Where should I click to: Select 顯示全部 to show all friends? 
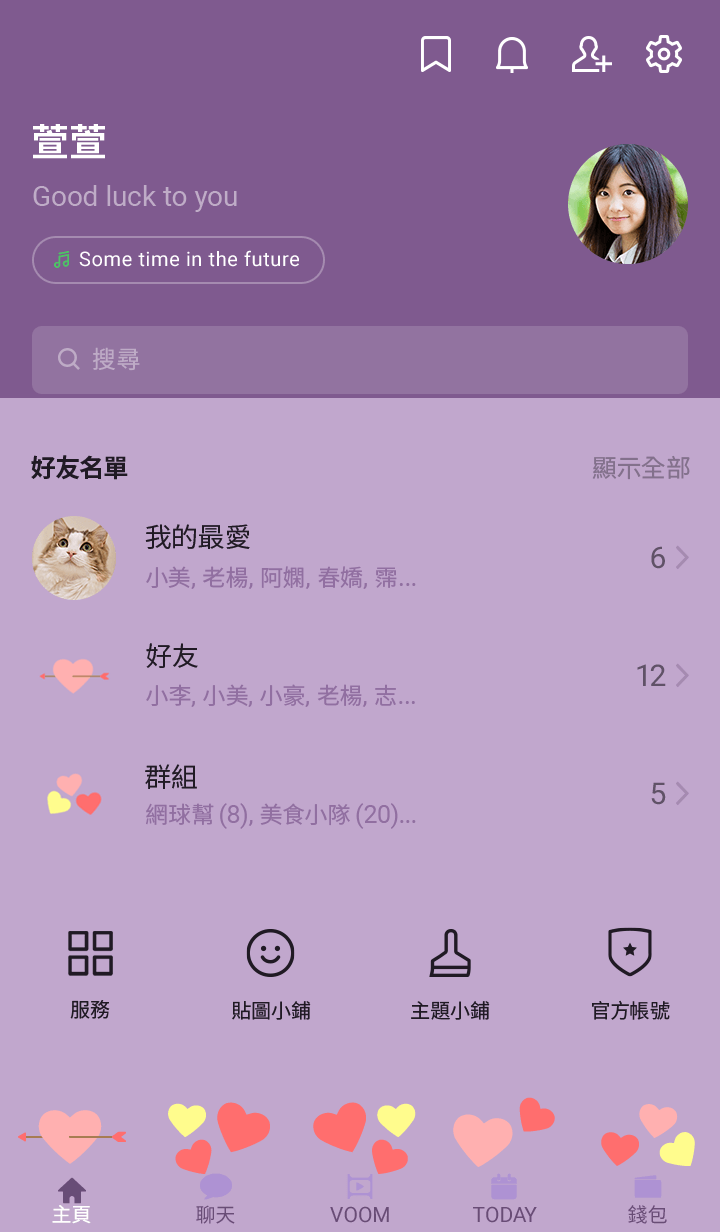pos(641,468)
